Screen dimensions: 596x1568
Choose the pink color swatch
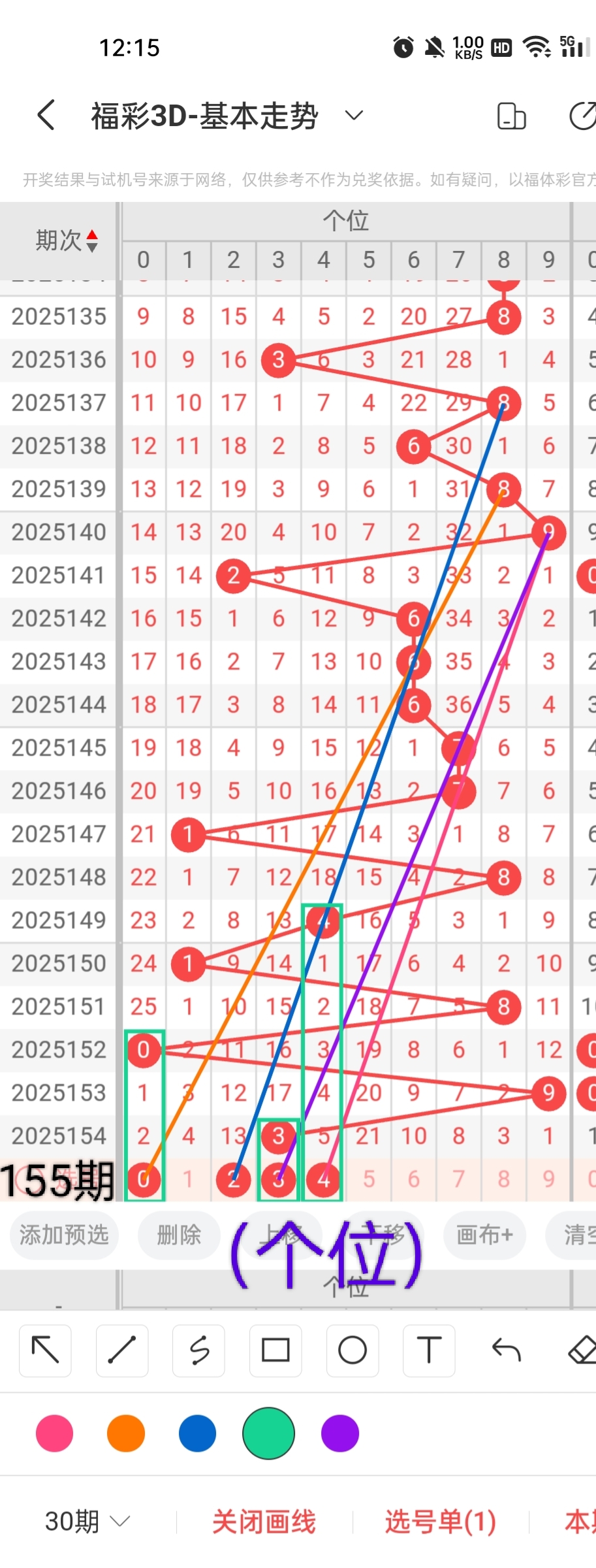click(x=55, y=1433)
